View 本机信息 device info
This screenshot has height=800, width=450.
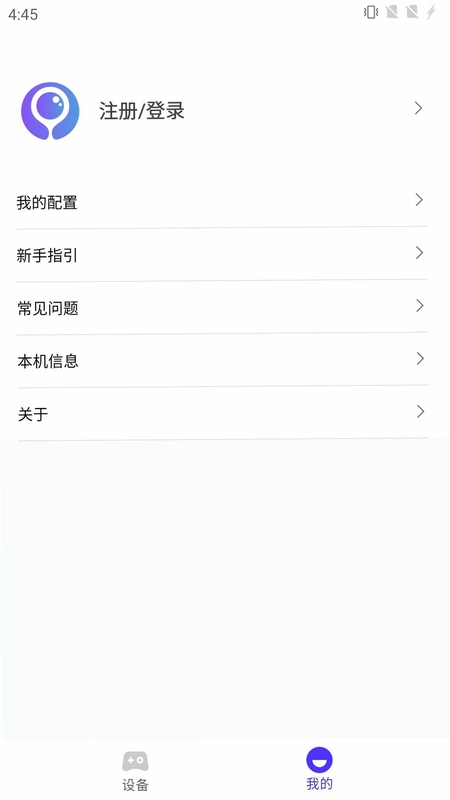(x=222, y=361)
